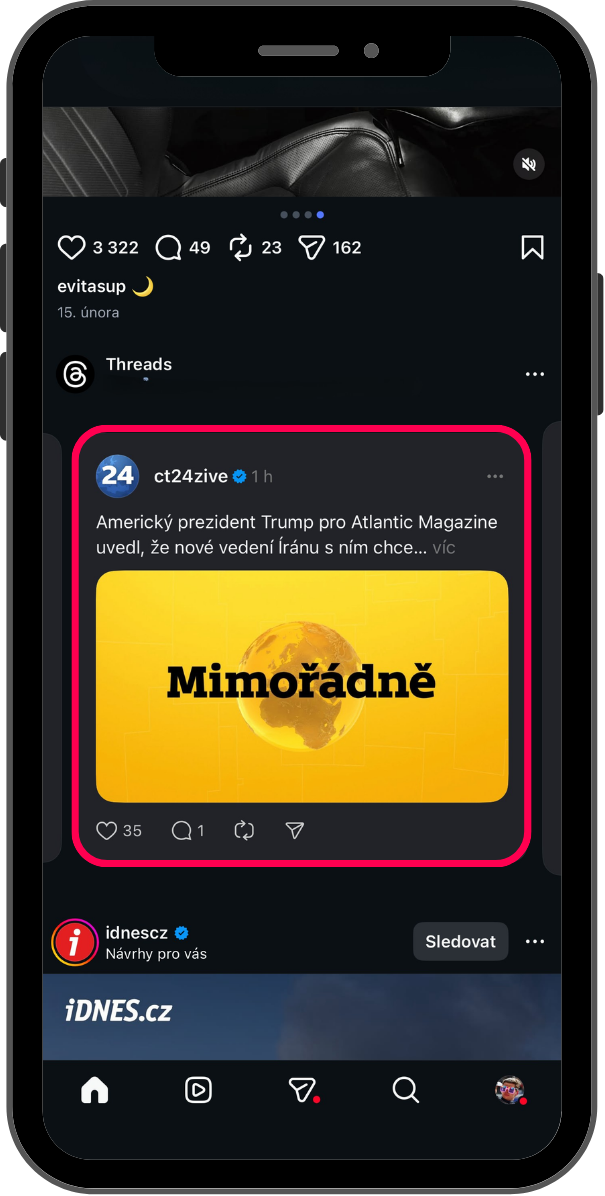Bookmark evitasup's post
Image resolution: width=605 pixels, height=1196 pixels.
533,247
